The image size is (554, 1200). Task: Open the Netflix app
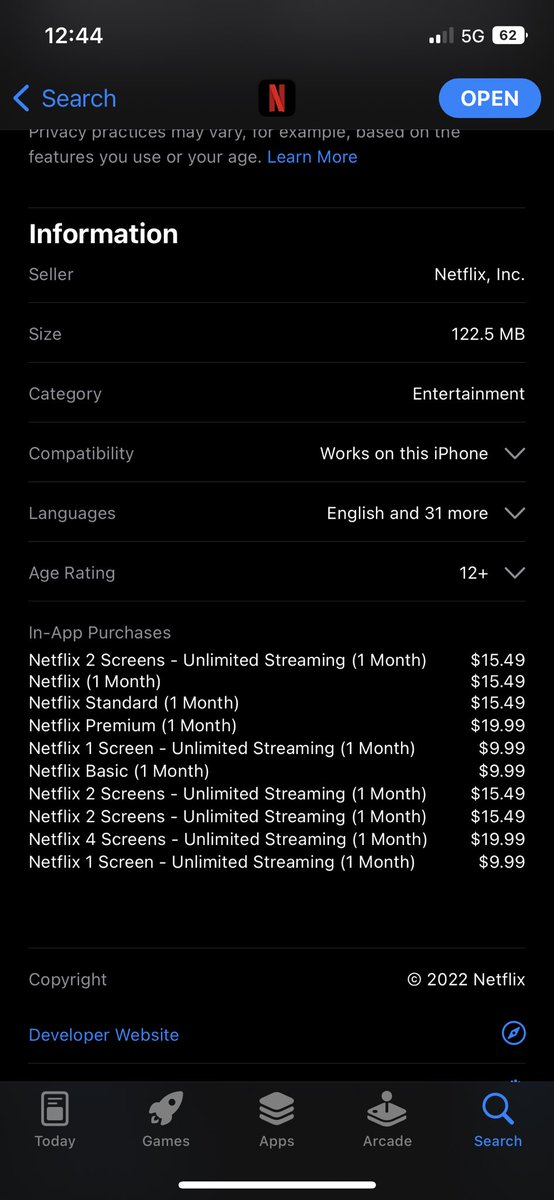pyautogui.click(x=489, y=98)
